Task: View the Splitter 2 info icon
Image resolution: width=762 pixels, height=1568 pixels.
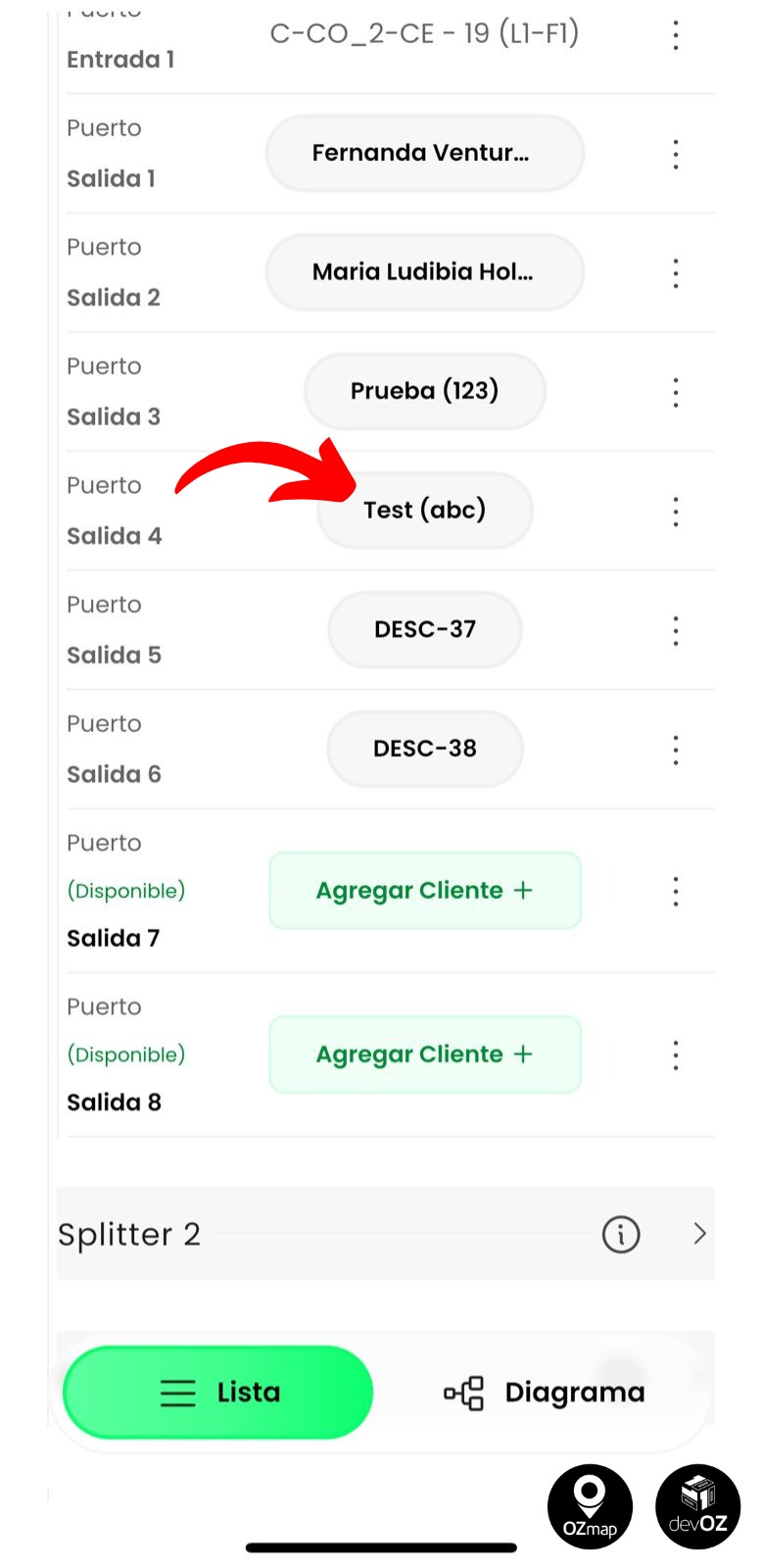Action: (x=621, y=1234)
